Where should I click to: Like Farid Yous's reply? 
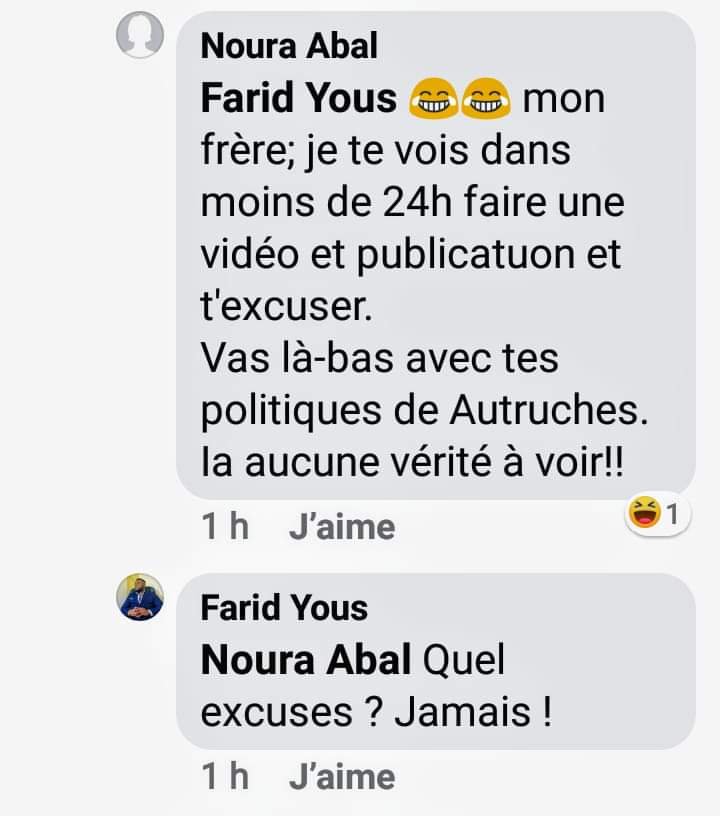(341, 777)
